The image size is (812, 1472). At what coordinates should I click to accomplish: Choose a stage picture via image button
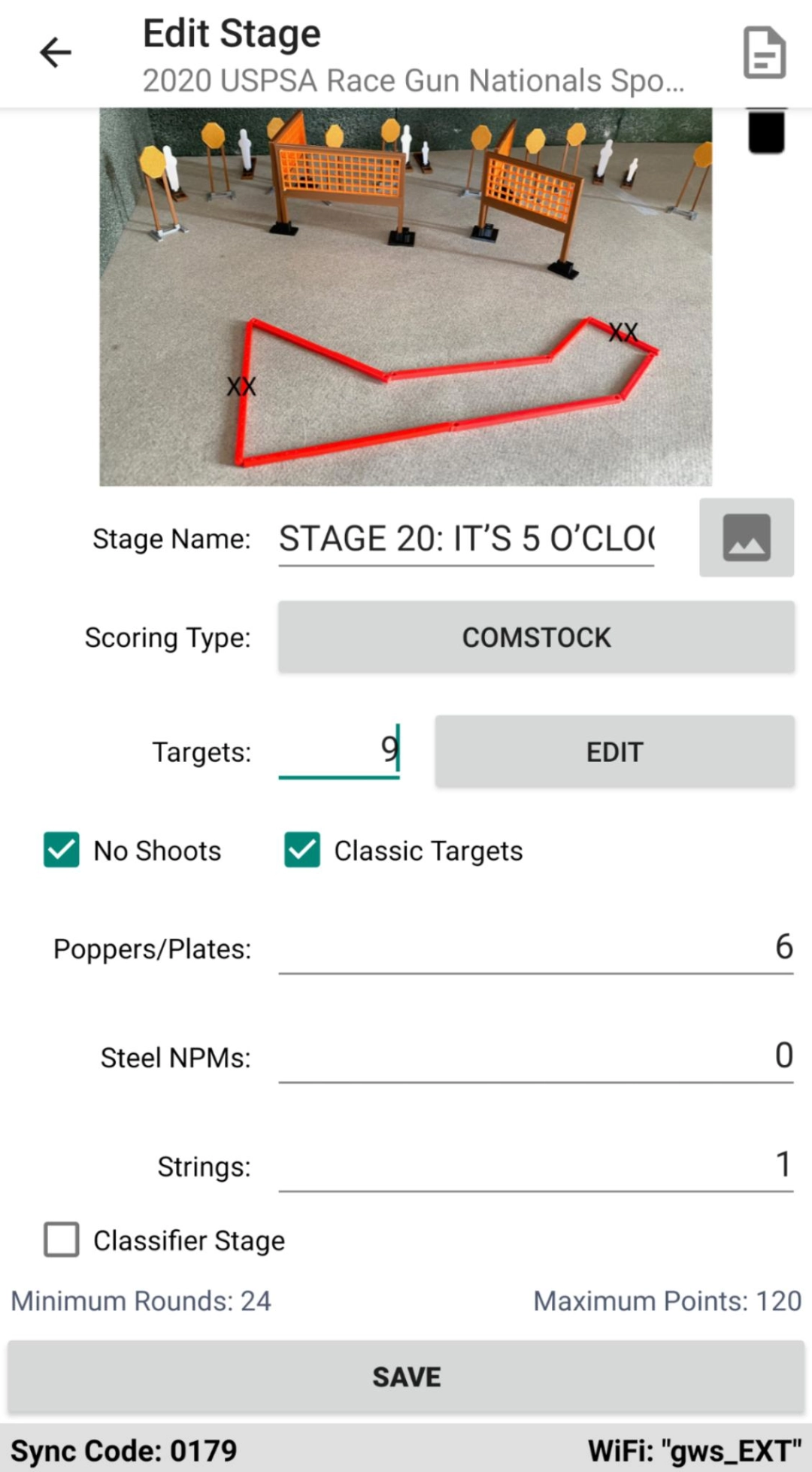click(x=746, y=538)
